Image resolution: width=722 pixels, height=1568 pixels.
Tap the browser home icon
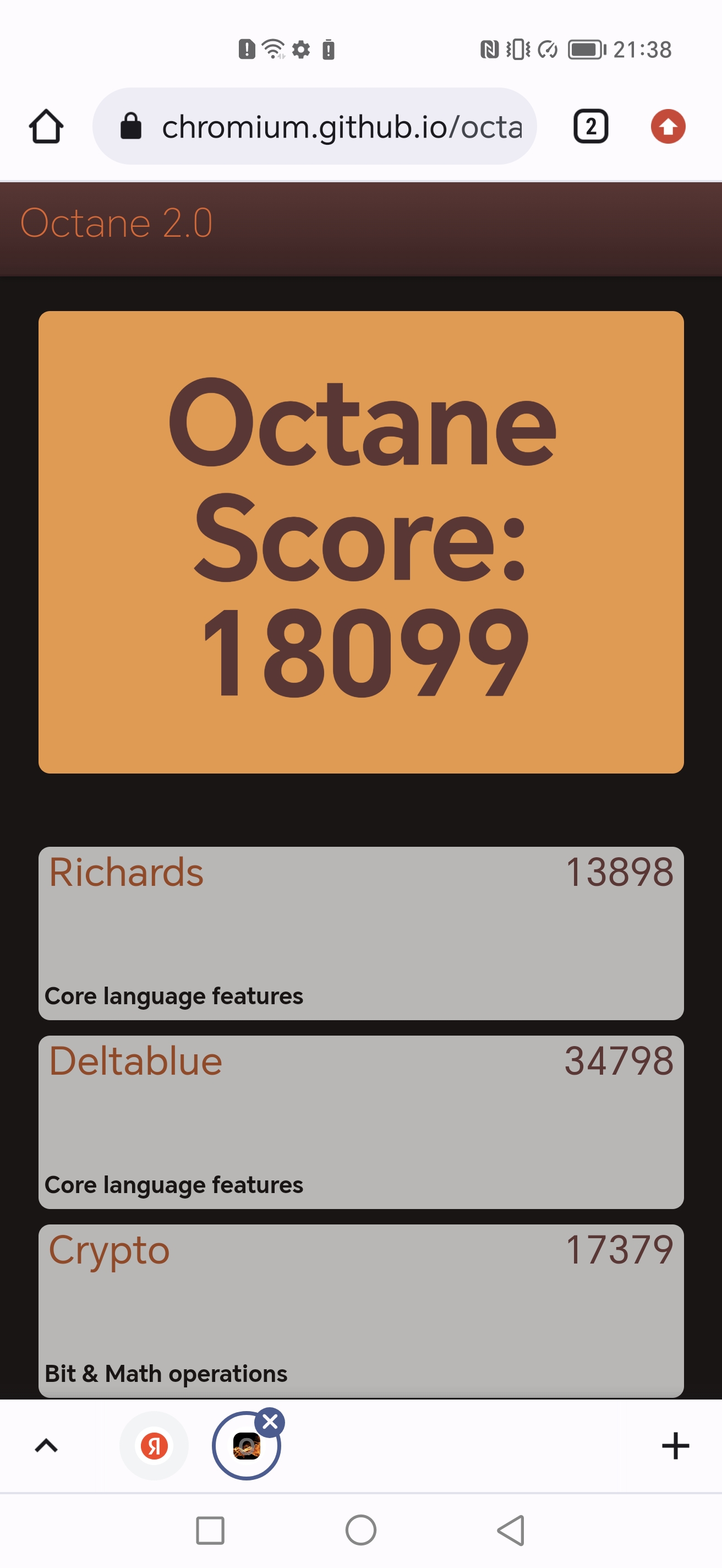point(46,127)
